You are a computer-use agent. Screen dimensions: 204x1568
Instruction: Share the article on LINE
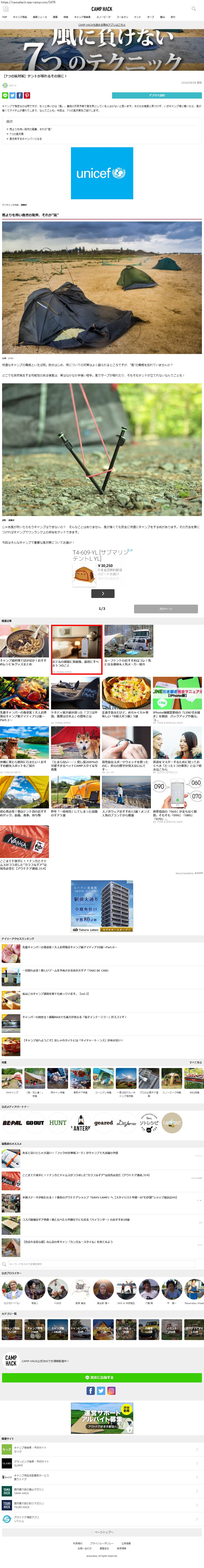pos(5,95)
